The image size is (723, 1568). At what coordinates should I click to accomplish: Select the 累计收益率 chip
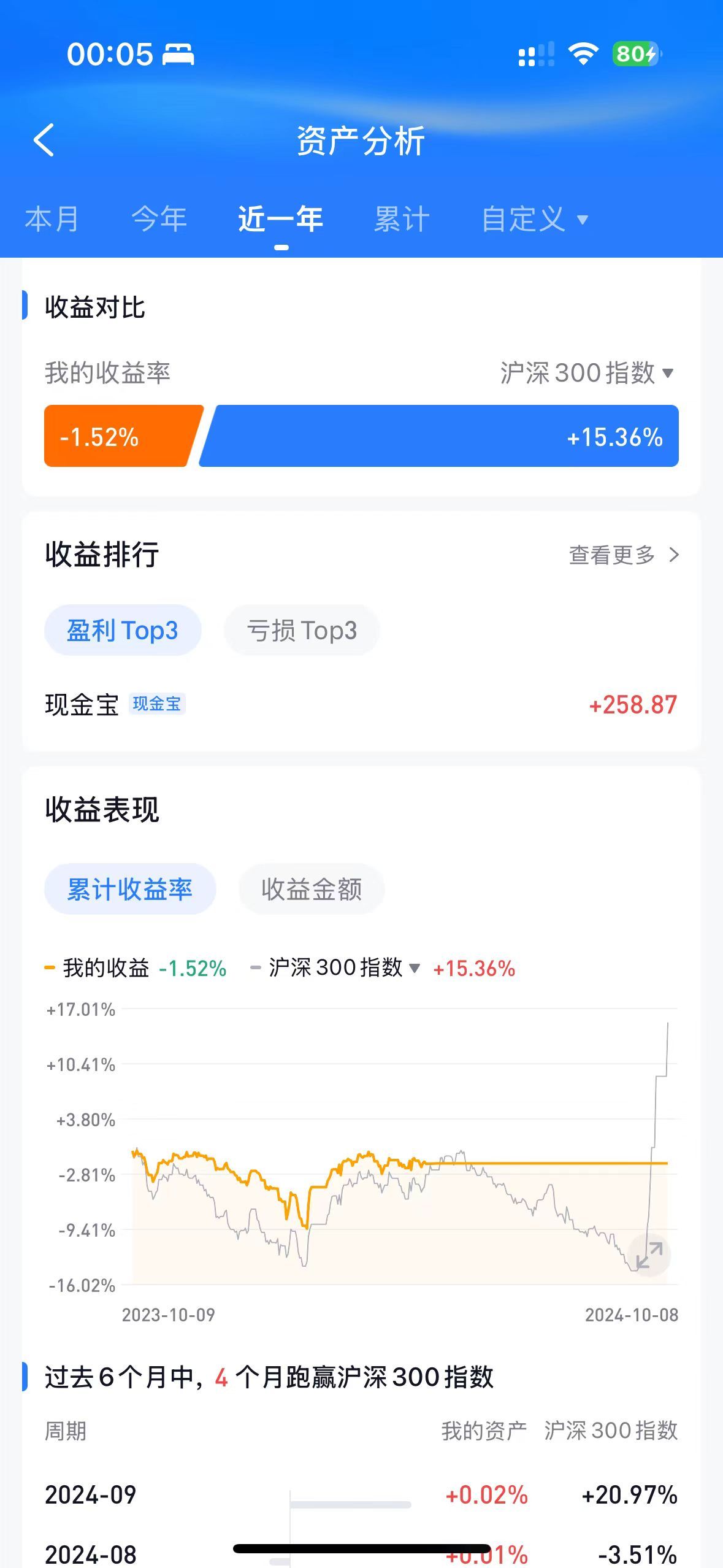[130, 889]
